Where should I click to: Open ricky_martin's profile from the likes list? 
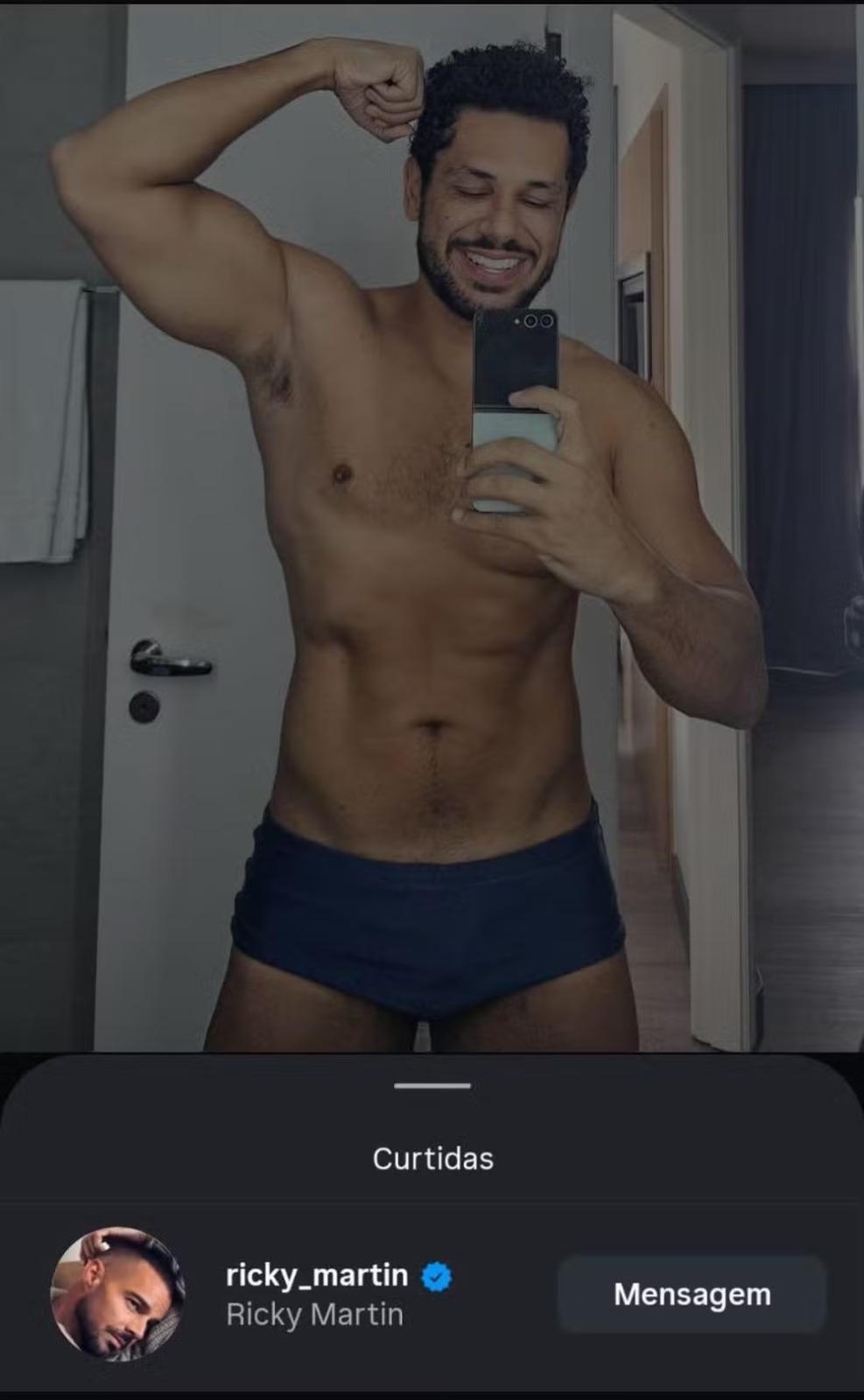[x=315, y=1276]
